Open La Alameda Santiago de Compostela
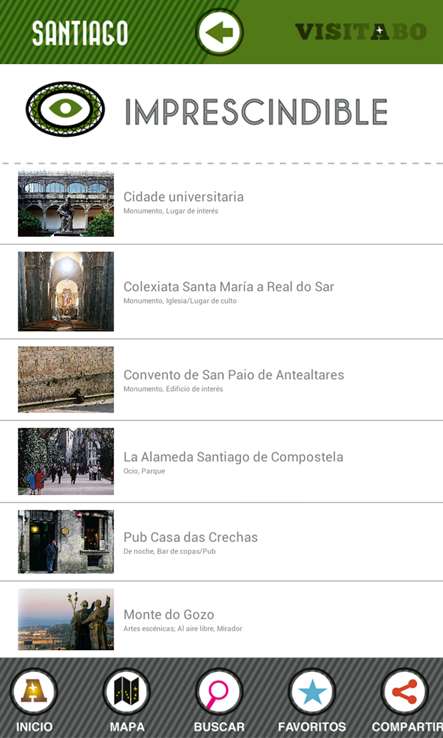This screenshot has width=443, height=738. [x=221, y=461]
